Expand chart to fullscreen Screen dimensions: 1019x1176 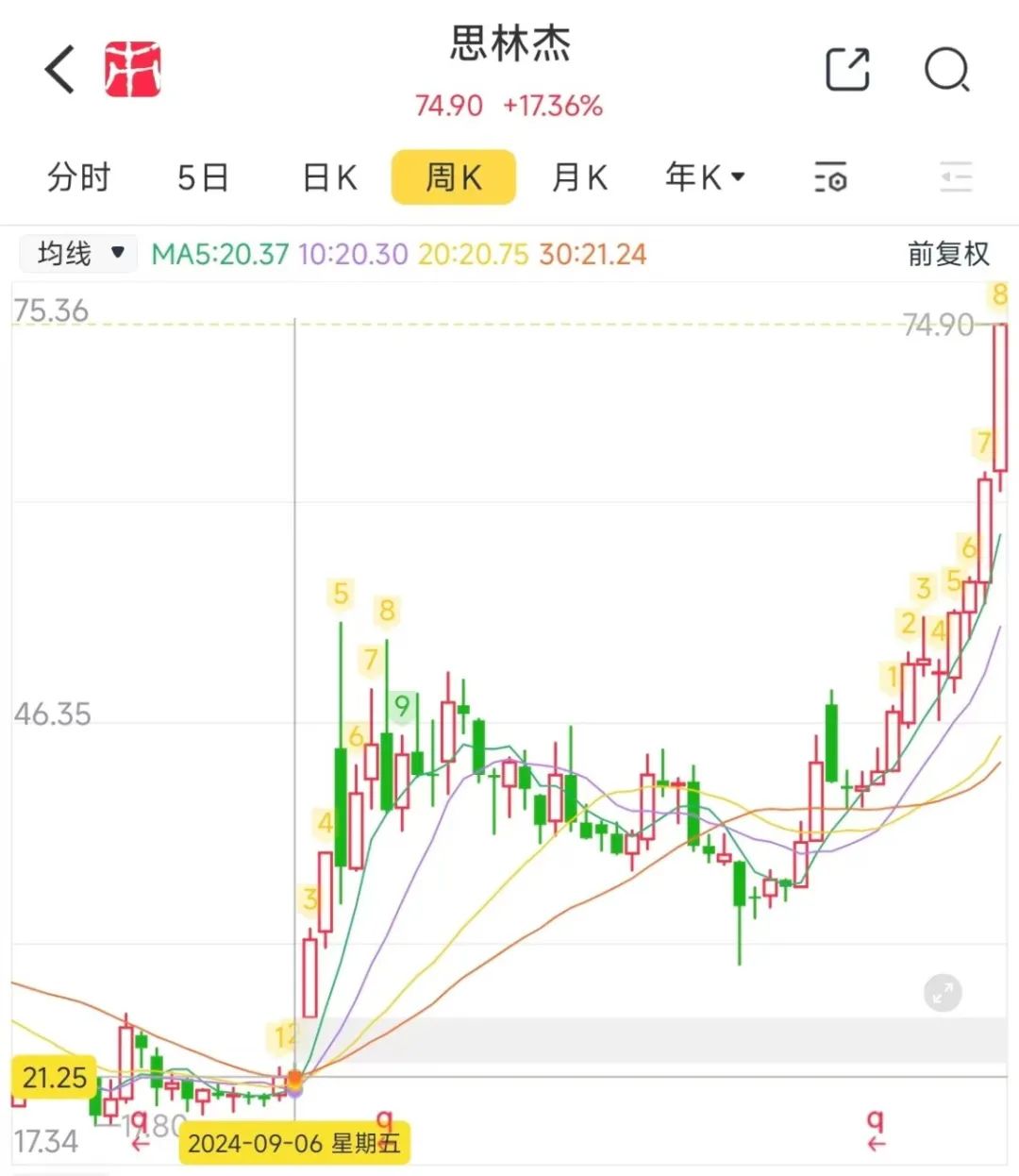coord(942,993)
